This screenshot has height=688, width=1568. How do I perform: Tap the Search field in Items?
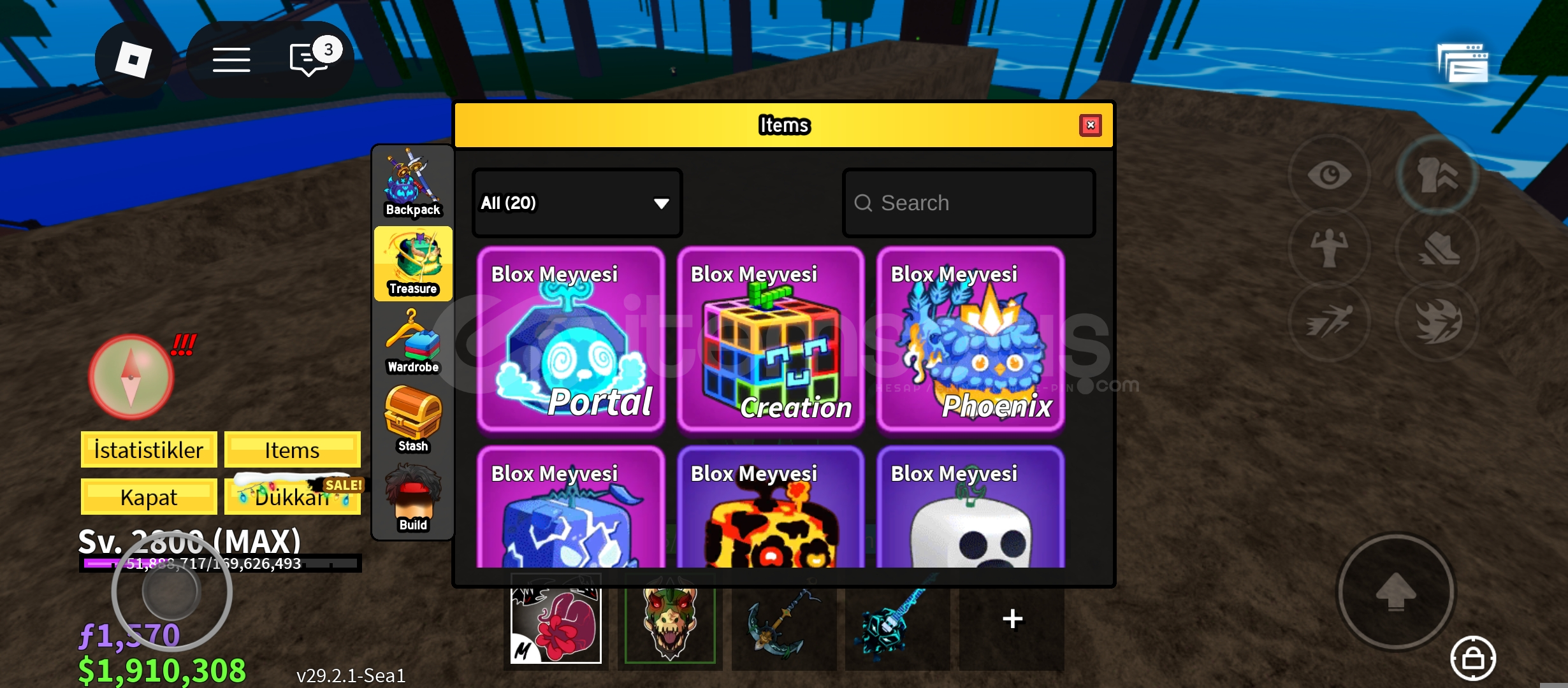969,203
